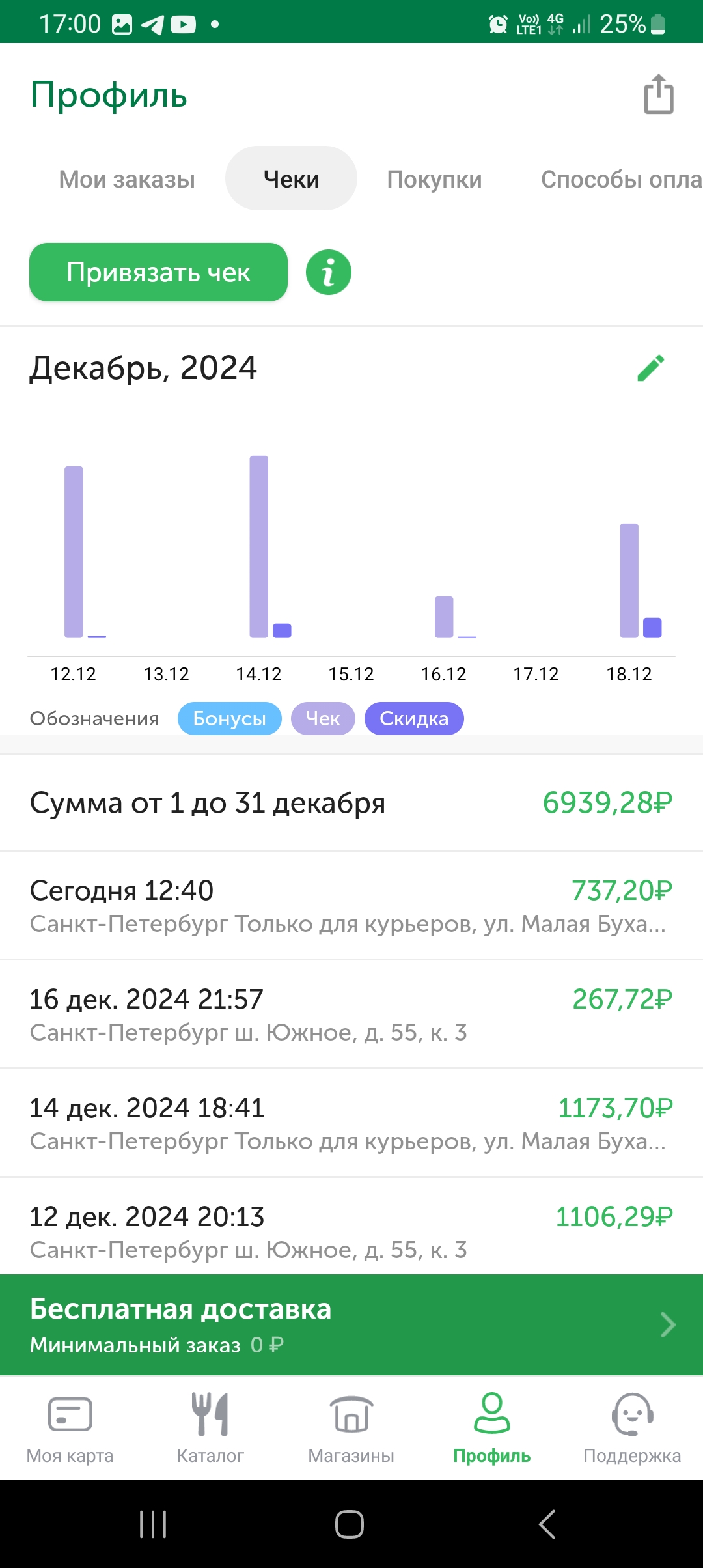Image resolution: width=703 pixels, height=1568 pixels.
Task: Open today's 12:40 receipt for 737,20₽
Action: point(351,905)
